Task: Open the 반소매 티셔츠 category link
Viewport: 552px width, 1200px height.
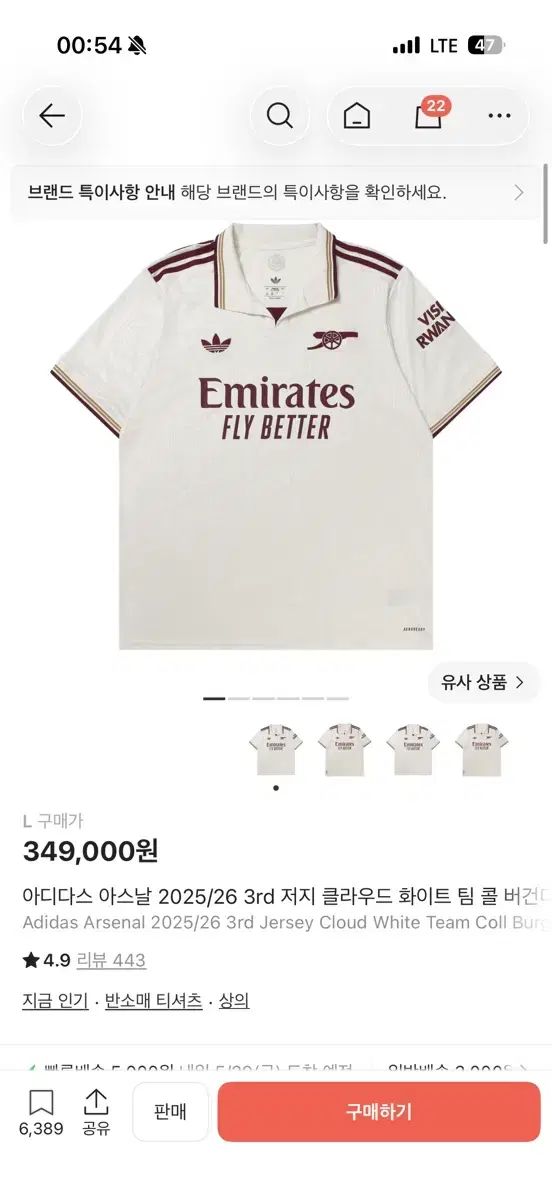Action: pyautogui.click(x=154, y=1000)
